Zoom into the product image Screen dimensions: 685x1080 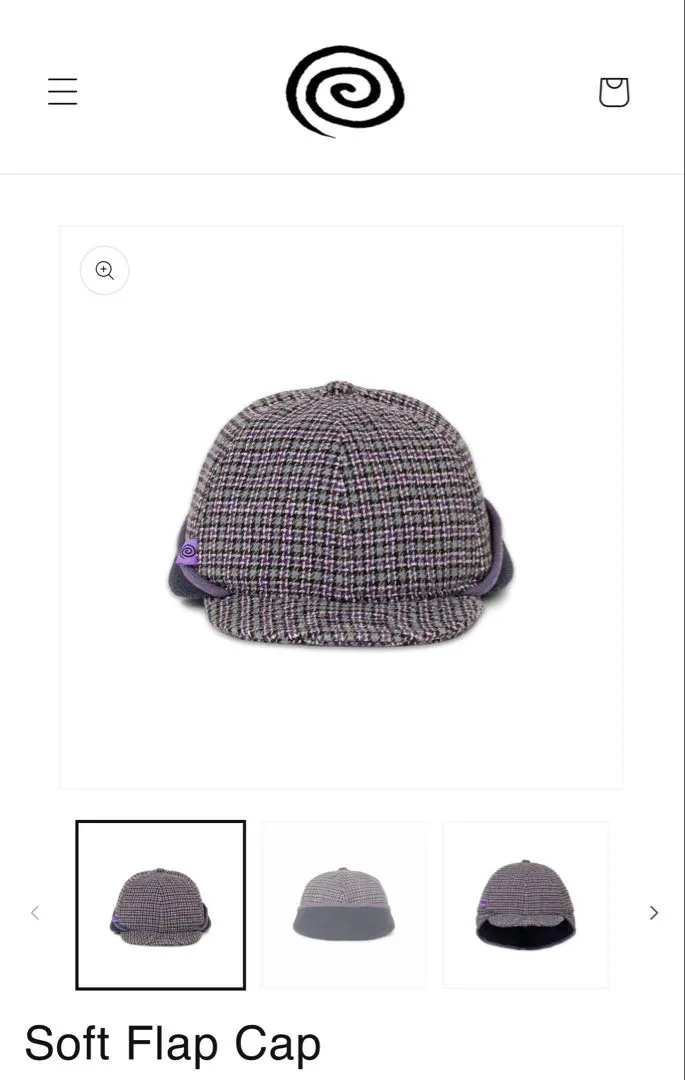pyautogui.click(x=104, y=270)
